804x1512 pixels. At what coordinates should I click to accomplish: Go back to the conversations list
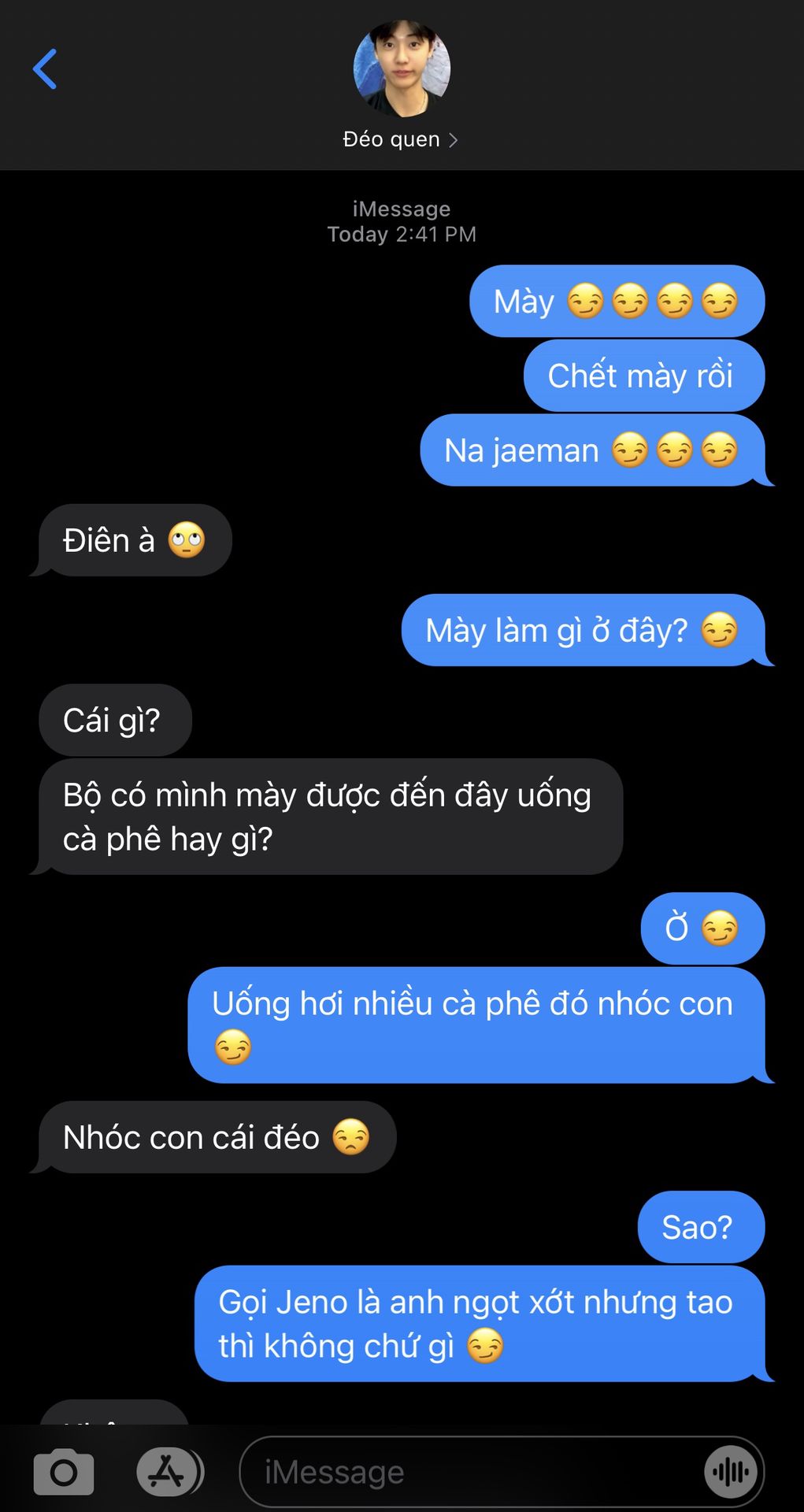point(45,69)
